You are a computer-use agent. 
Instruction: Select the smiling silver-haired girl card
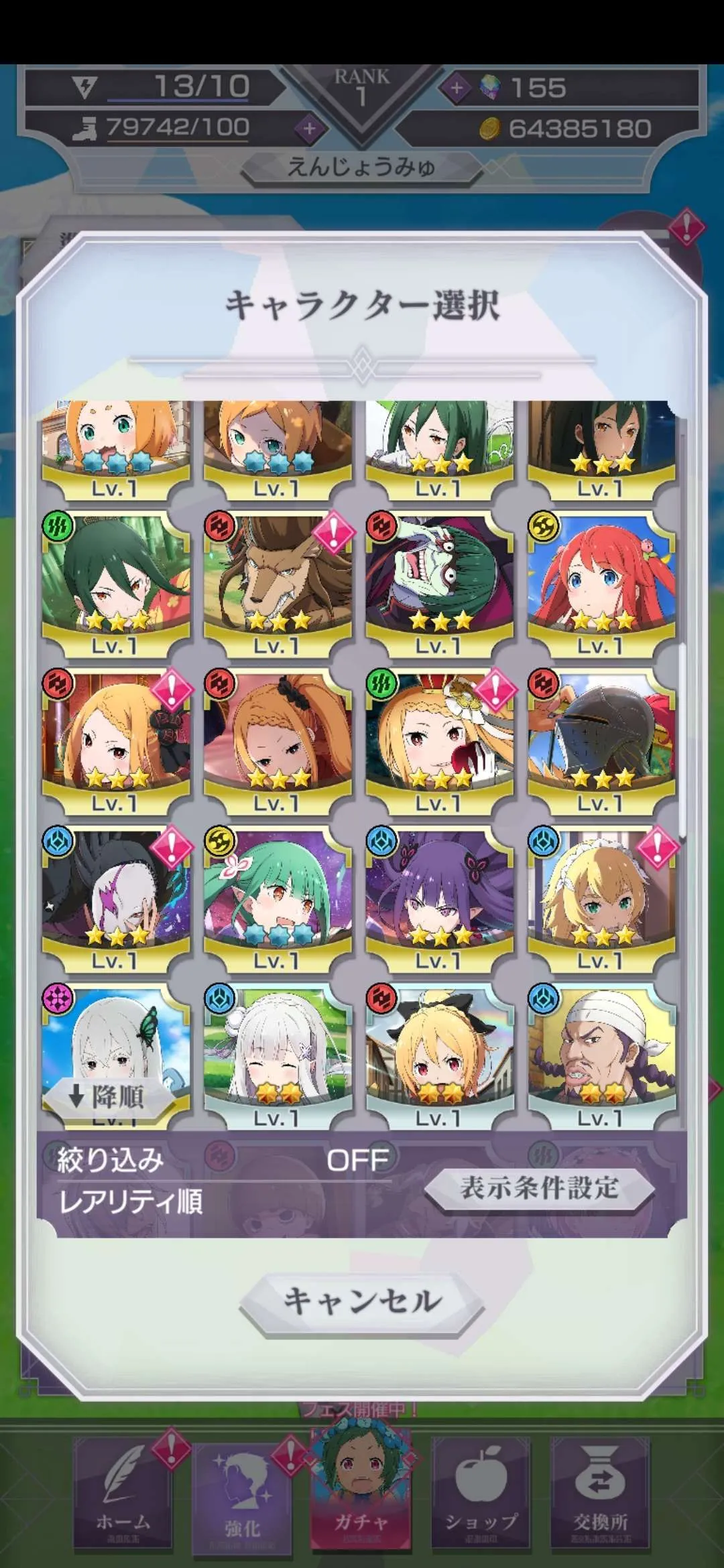[278, 1052]
